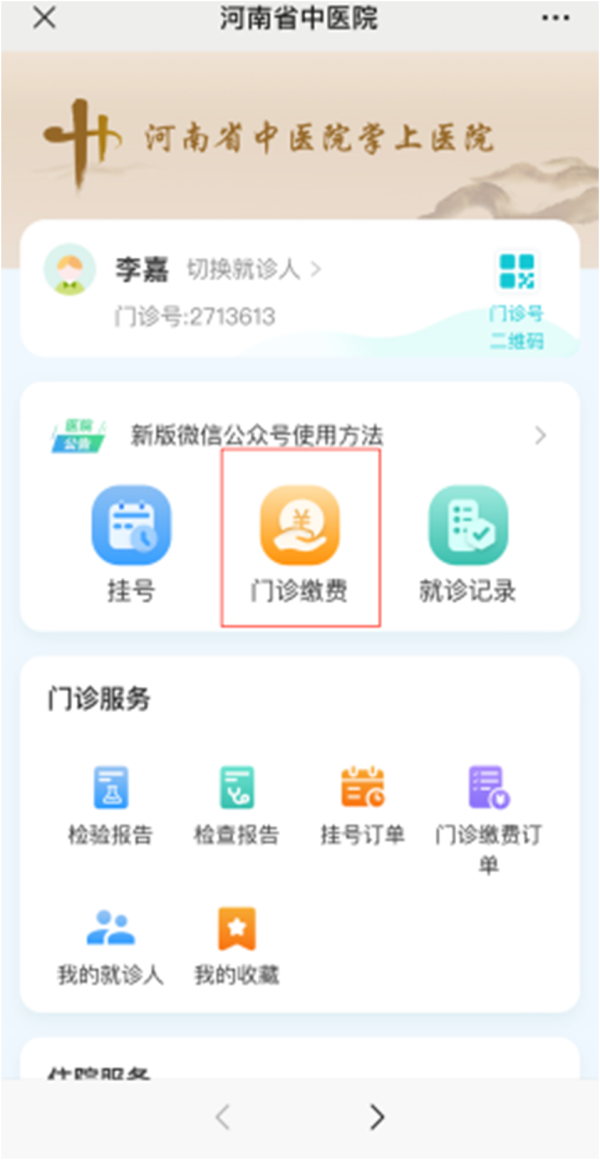Close the 河南省中医院 page
The height and width of the screenshot is (1160, 600).
pos(43,19)
